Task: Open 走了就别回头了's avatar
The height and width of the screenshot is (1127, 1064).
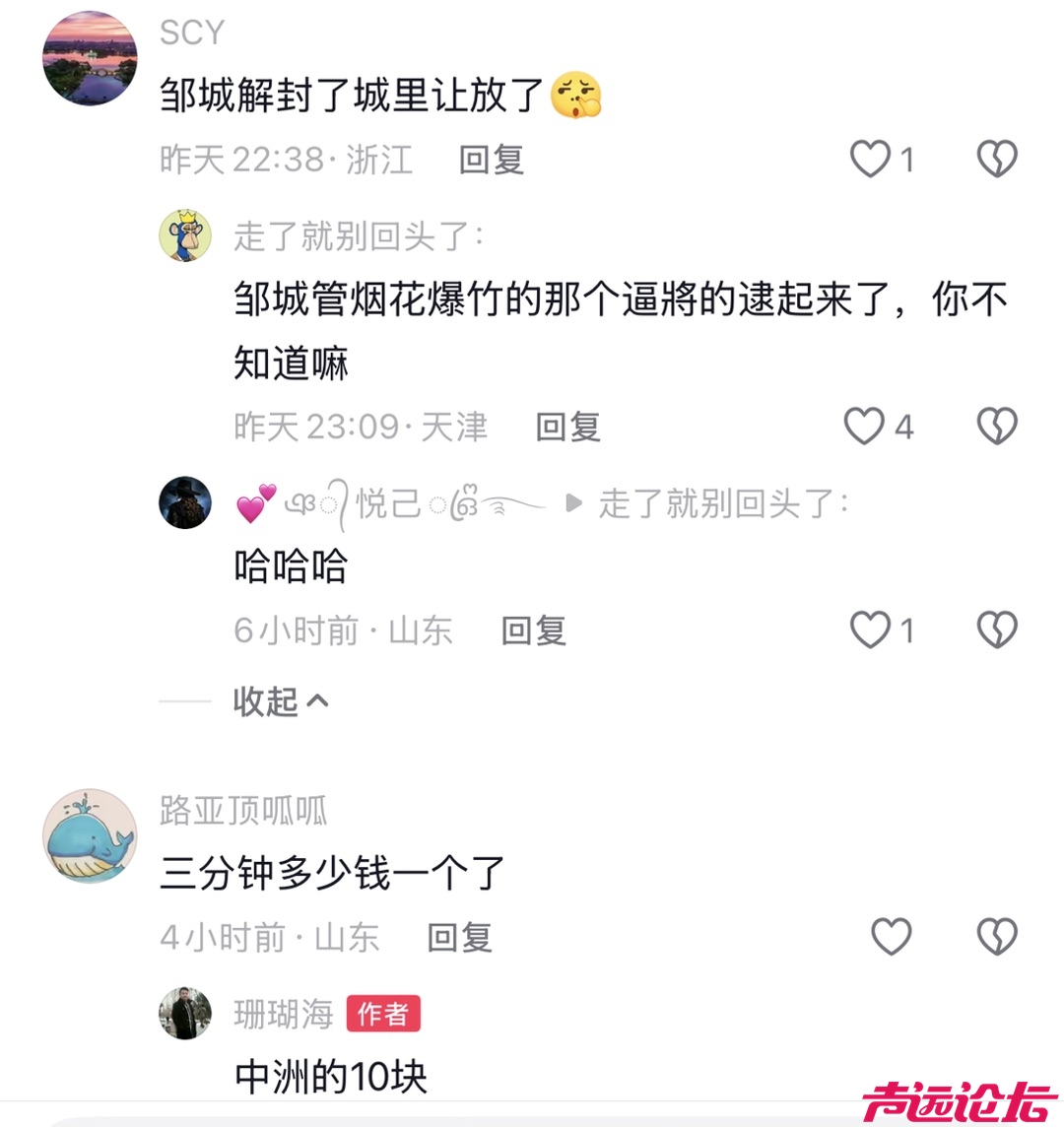Action: pyautogui.click(x=185, y=235)
